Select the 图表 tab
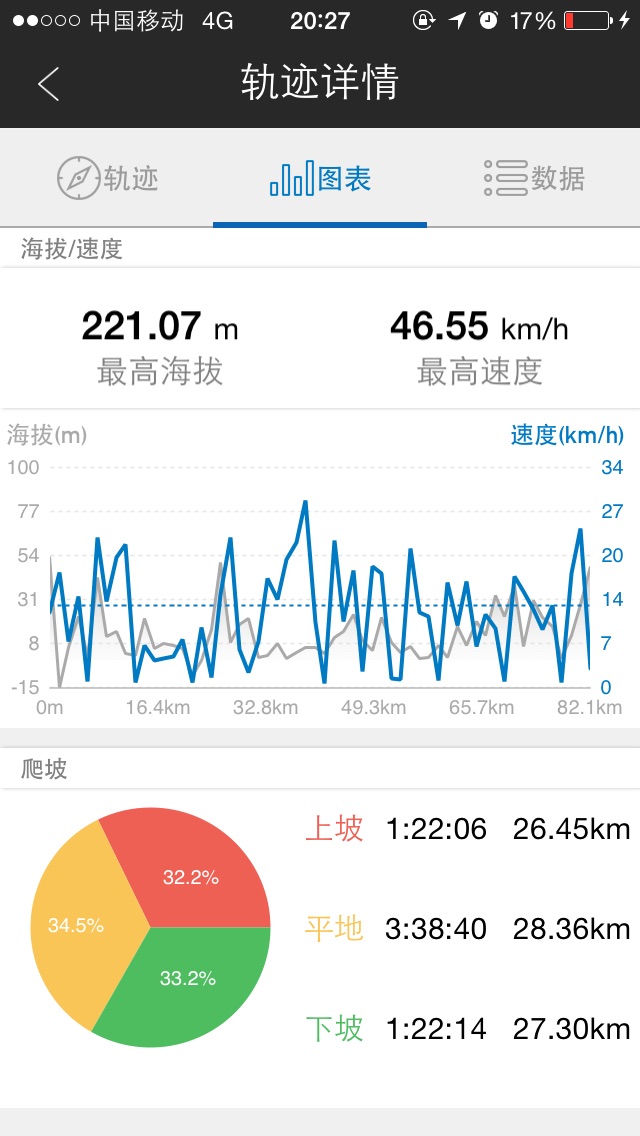Screen dimensions: 640x1136 point(320,179)
